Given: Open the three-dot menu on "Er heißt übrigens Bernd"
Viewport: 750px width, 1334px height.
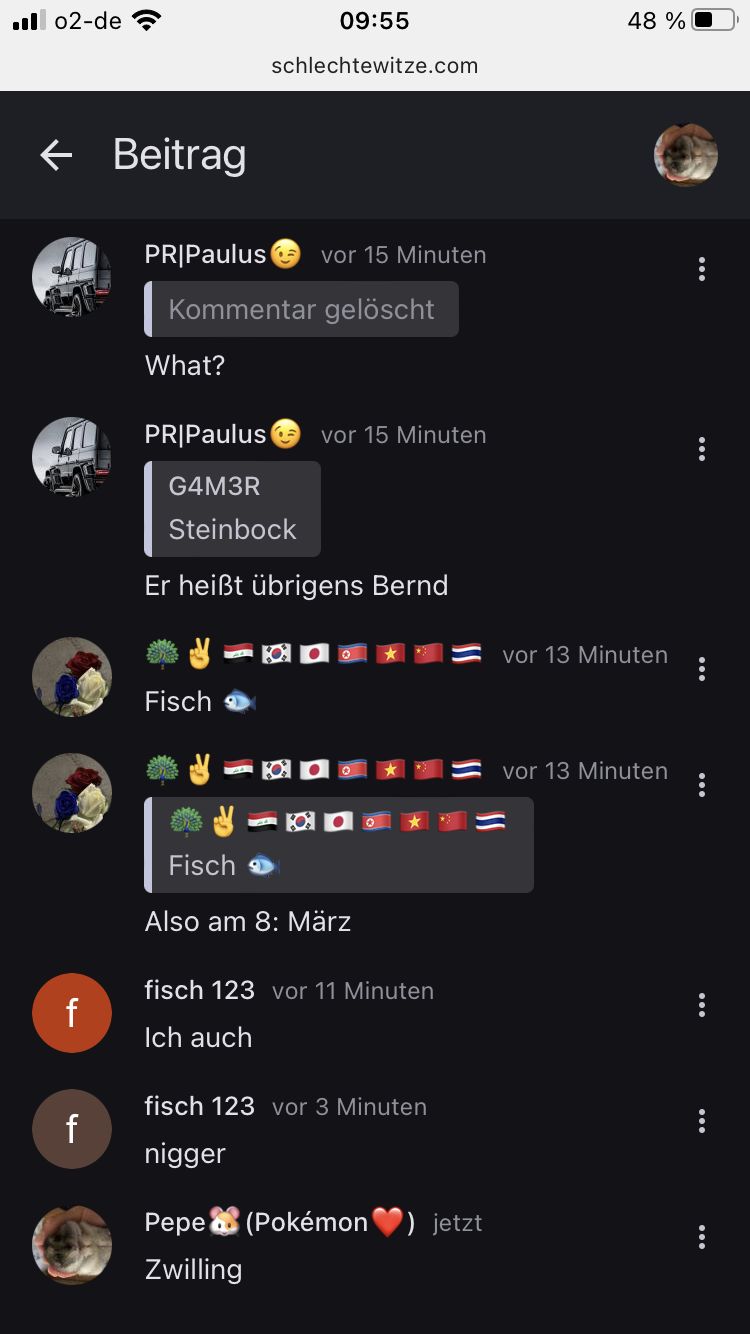Looking at the screenshot, I should coord(702,449).
